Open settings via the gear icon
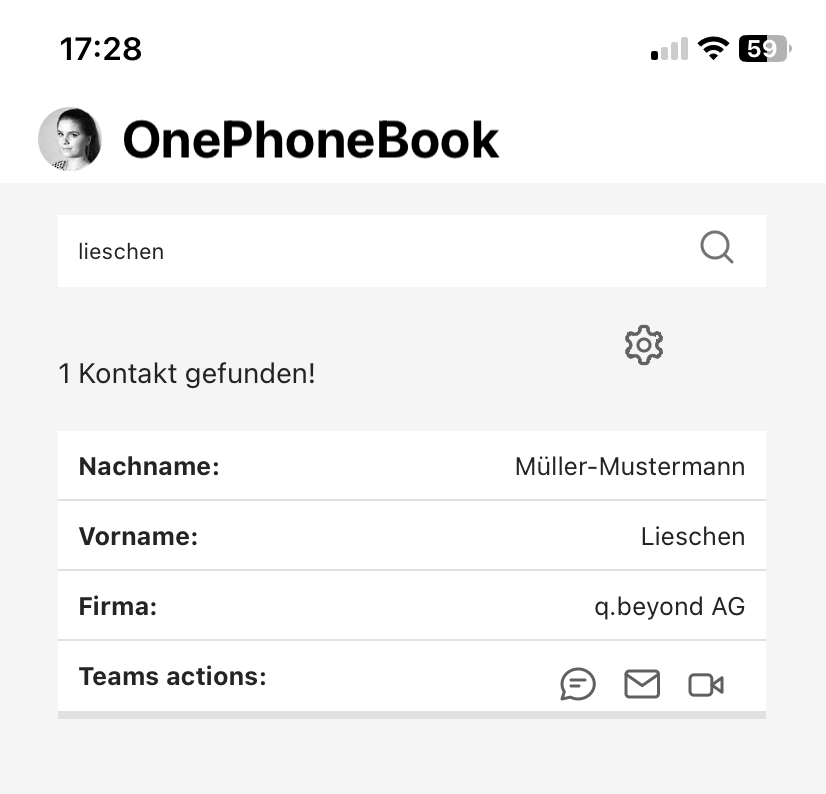This screenshot has width=826, height=794. [644, 344]
